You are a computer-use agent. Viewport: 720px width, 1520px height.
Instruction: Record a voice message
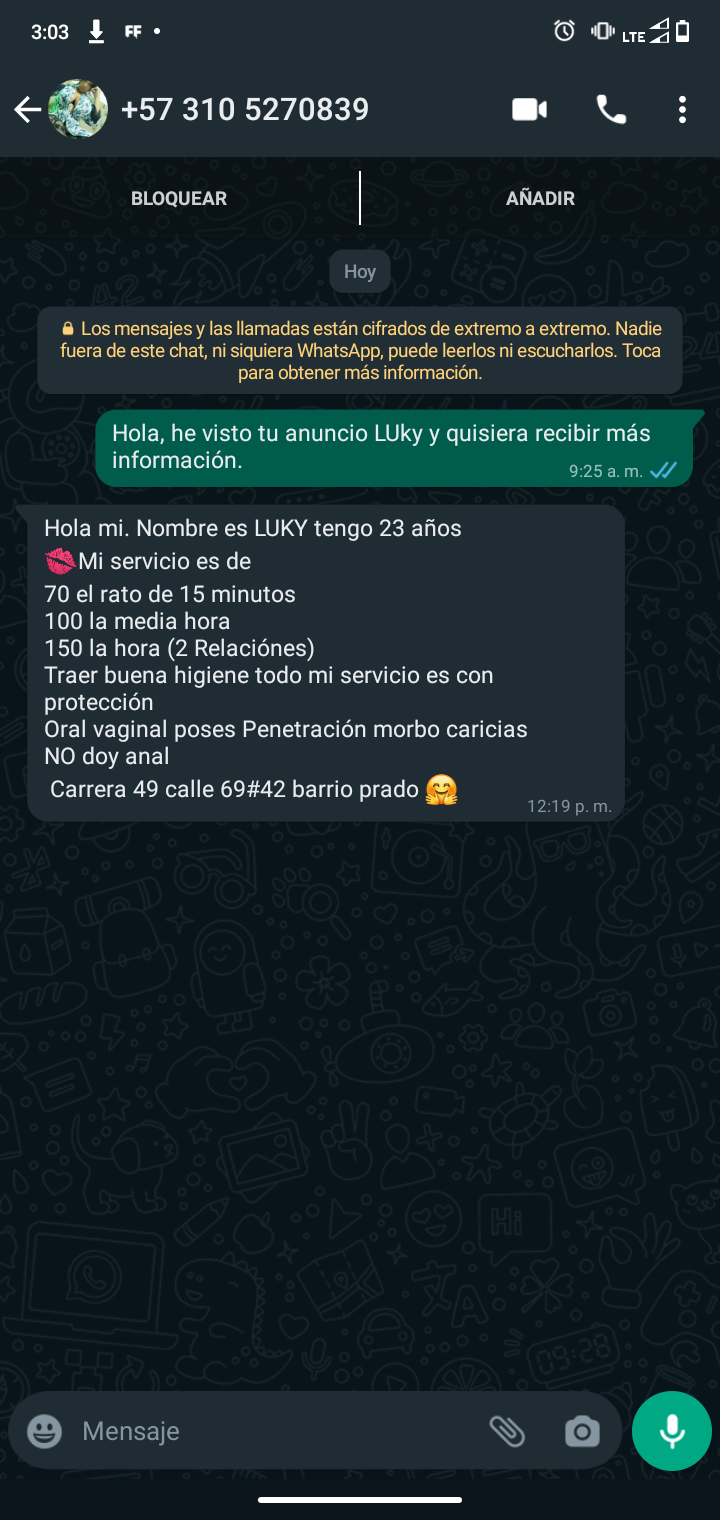click(672, 1431)
